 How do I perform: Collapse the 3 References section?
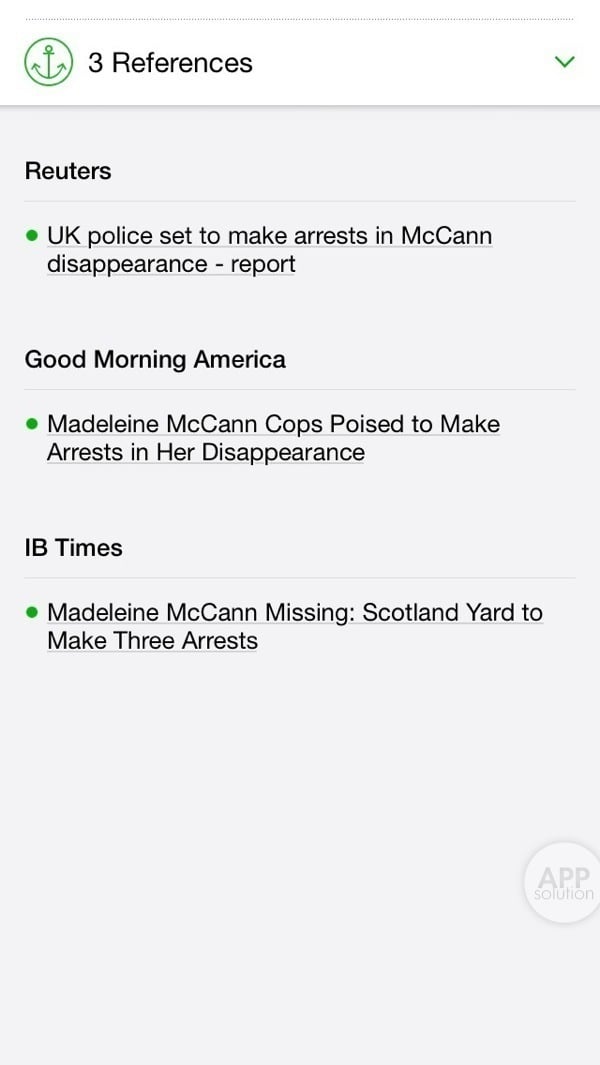[564, 62]
